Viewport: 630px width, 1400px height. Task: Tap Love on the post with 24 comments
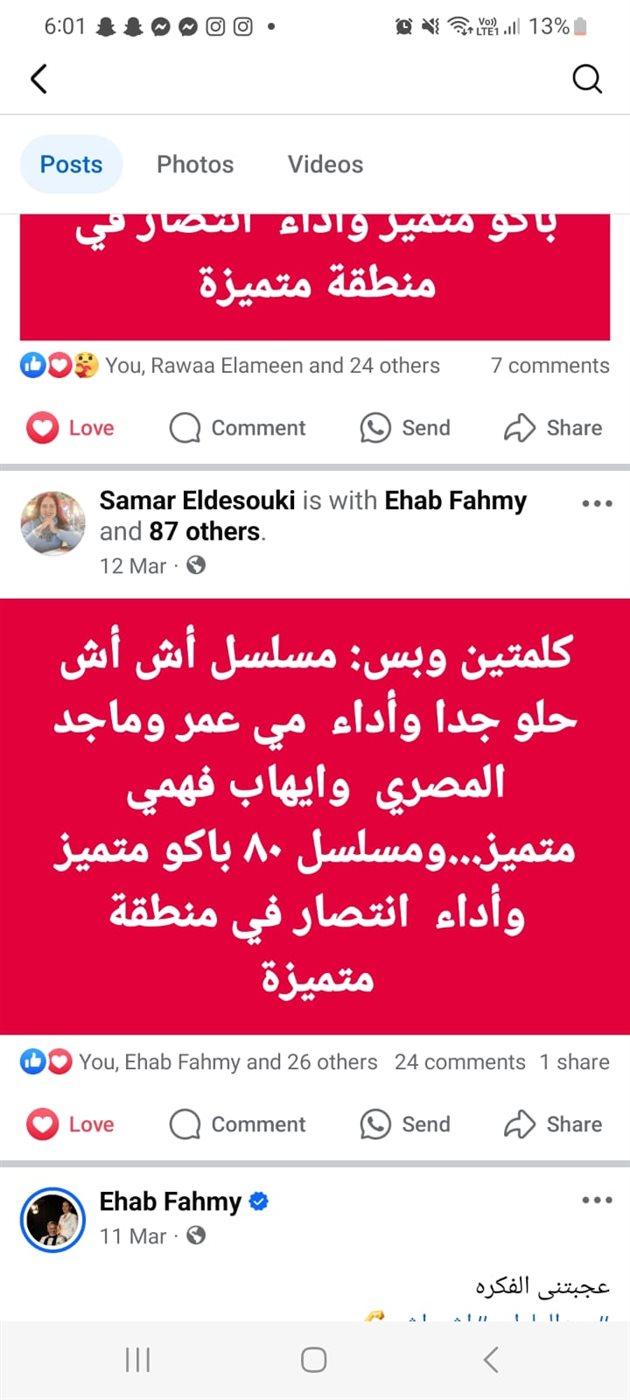(x=70, y=1124)
